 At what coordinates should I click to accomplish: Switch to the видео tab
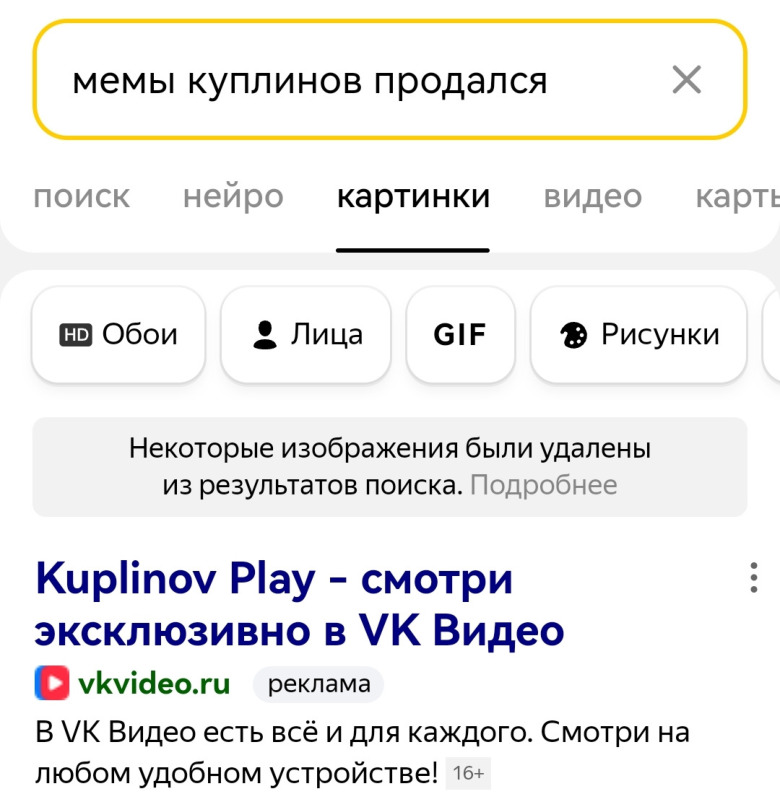pyautogui.click(x=592, y=197)
